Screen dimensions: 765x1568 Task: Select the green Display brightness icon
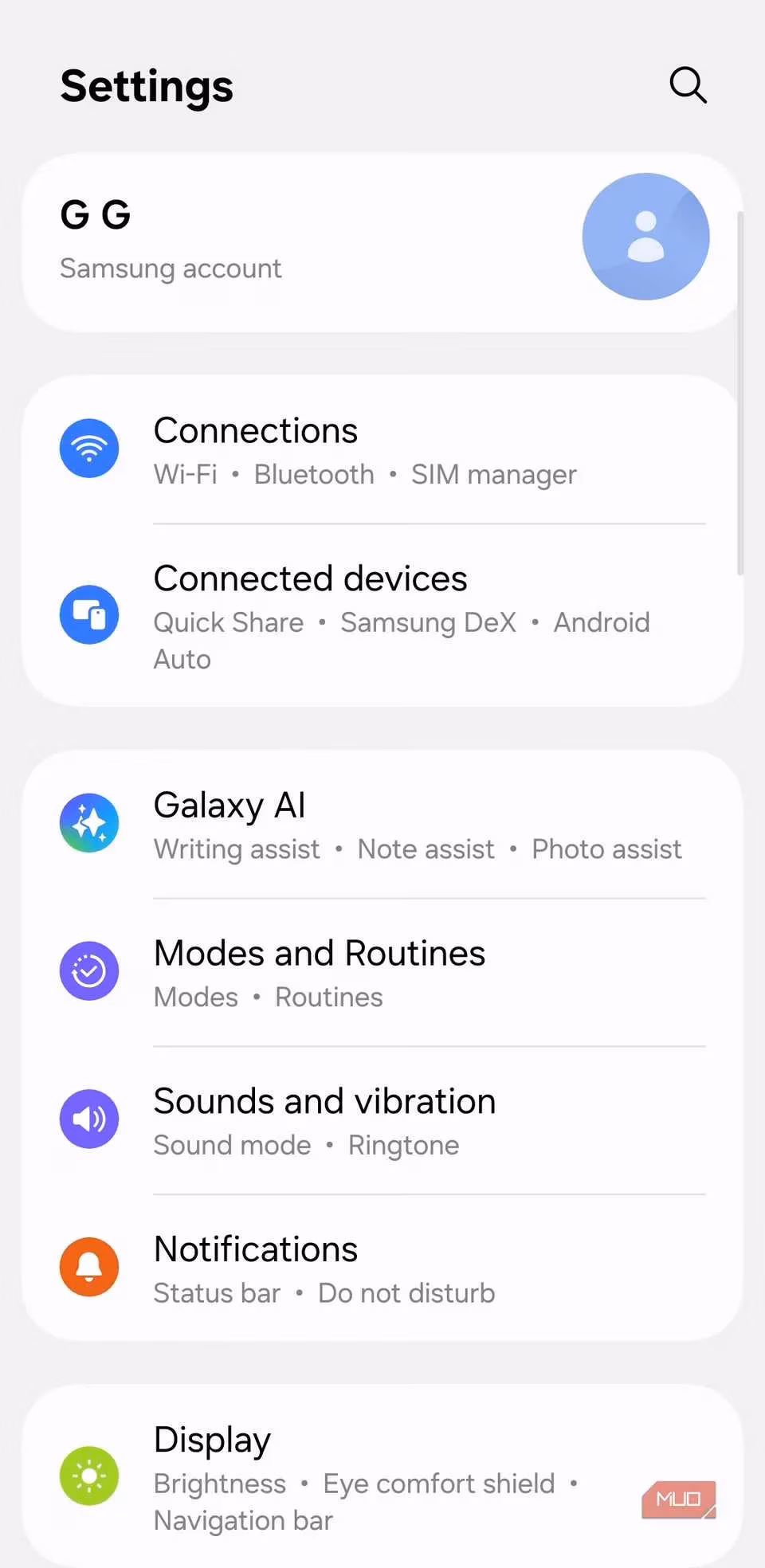89,1475
